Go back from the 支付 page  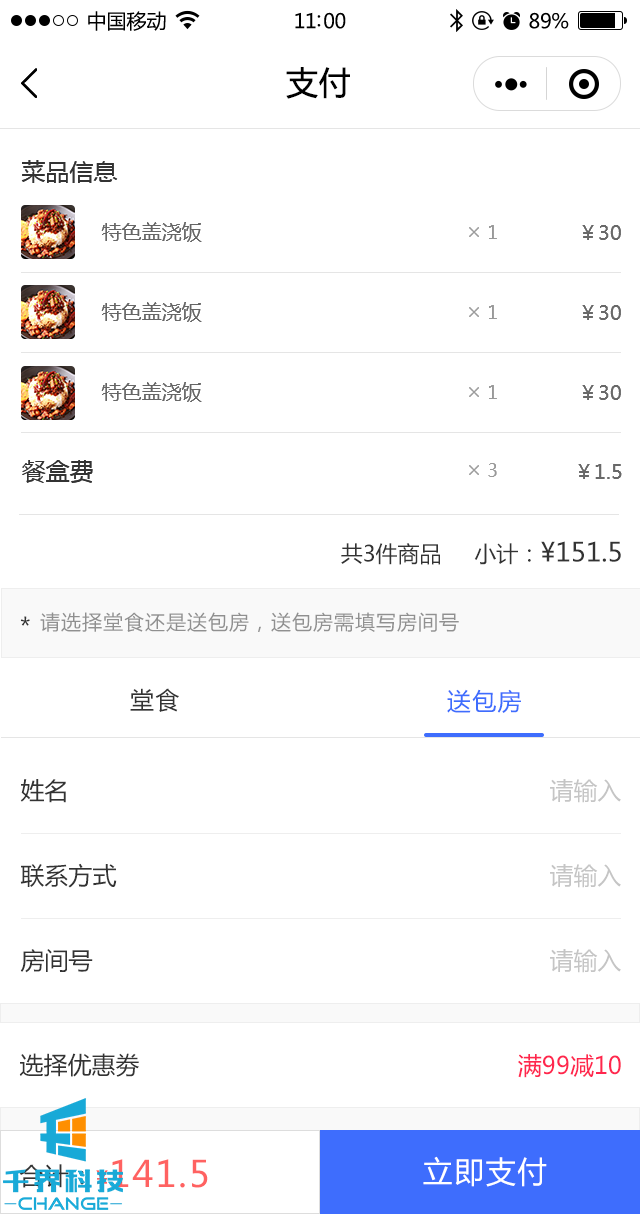[x=30, y=83]
